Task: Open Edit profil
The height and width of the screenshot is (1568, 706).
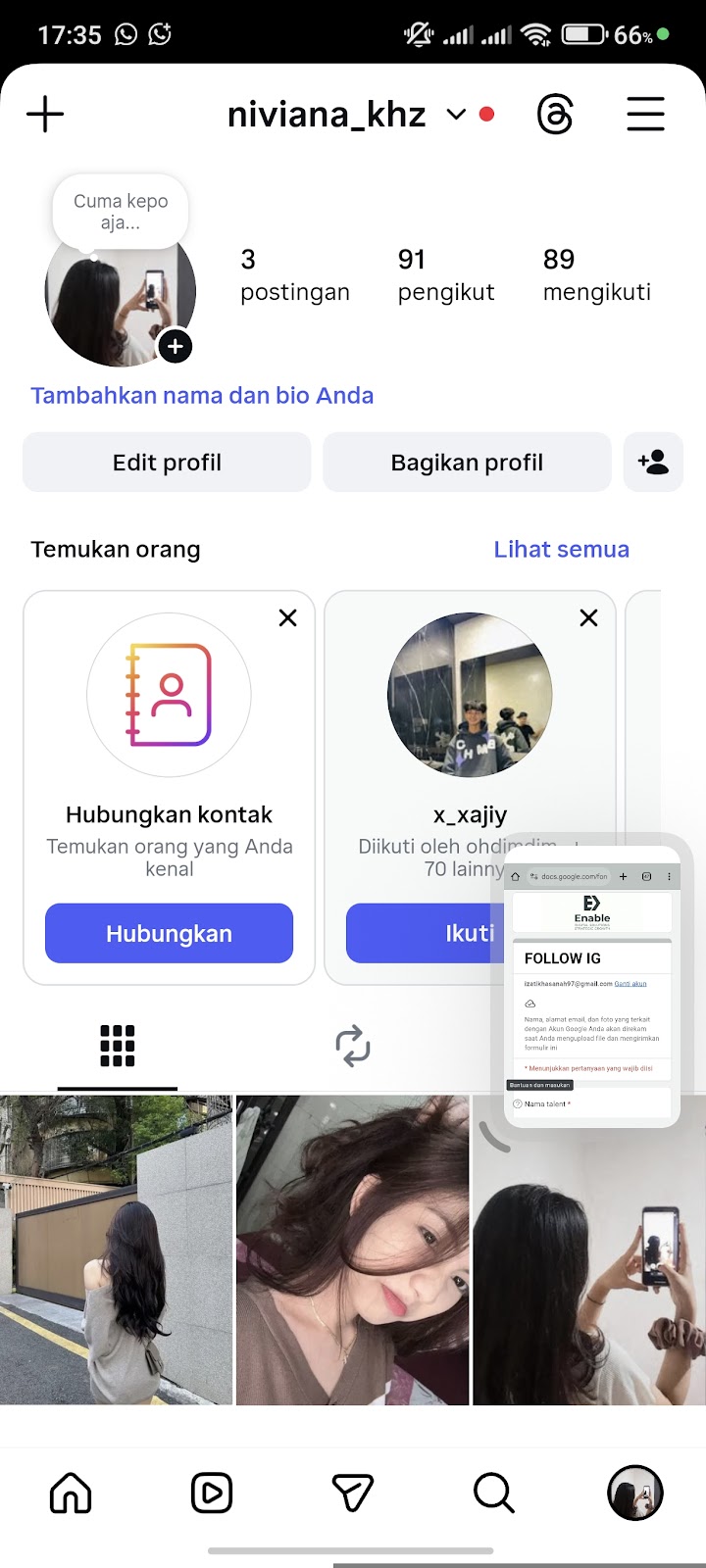Action: [x=167, y=463]
